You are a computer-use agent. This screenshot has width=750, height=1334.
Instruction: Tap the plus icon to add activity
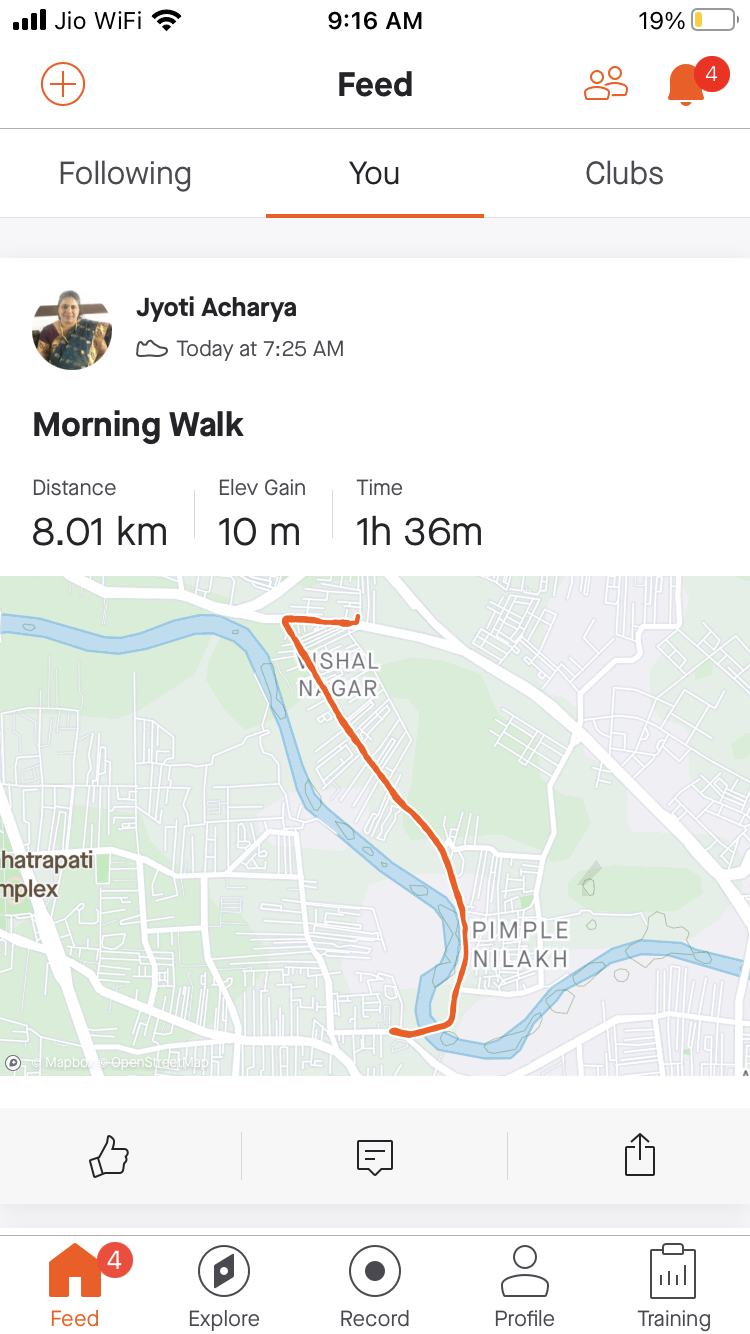[63, 84]
